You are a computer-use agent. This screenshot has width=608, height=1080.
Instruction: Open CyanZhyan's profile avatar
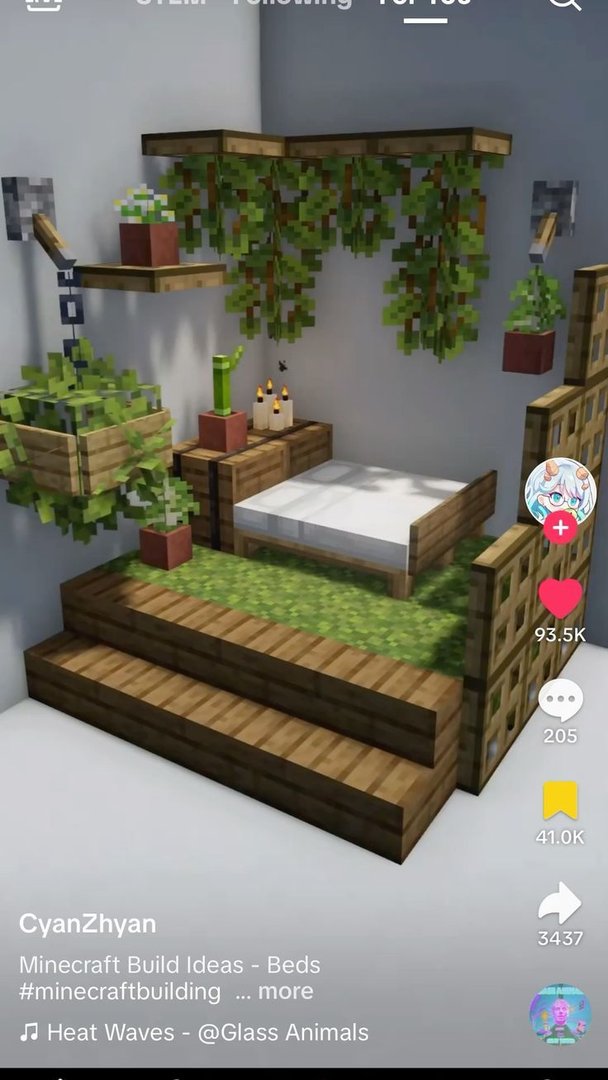[x=560, y=492]
